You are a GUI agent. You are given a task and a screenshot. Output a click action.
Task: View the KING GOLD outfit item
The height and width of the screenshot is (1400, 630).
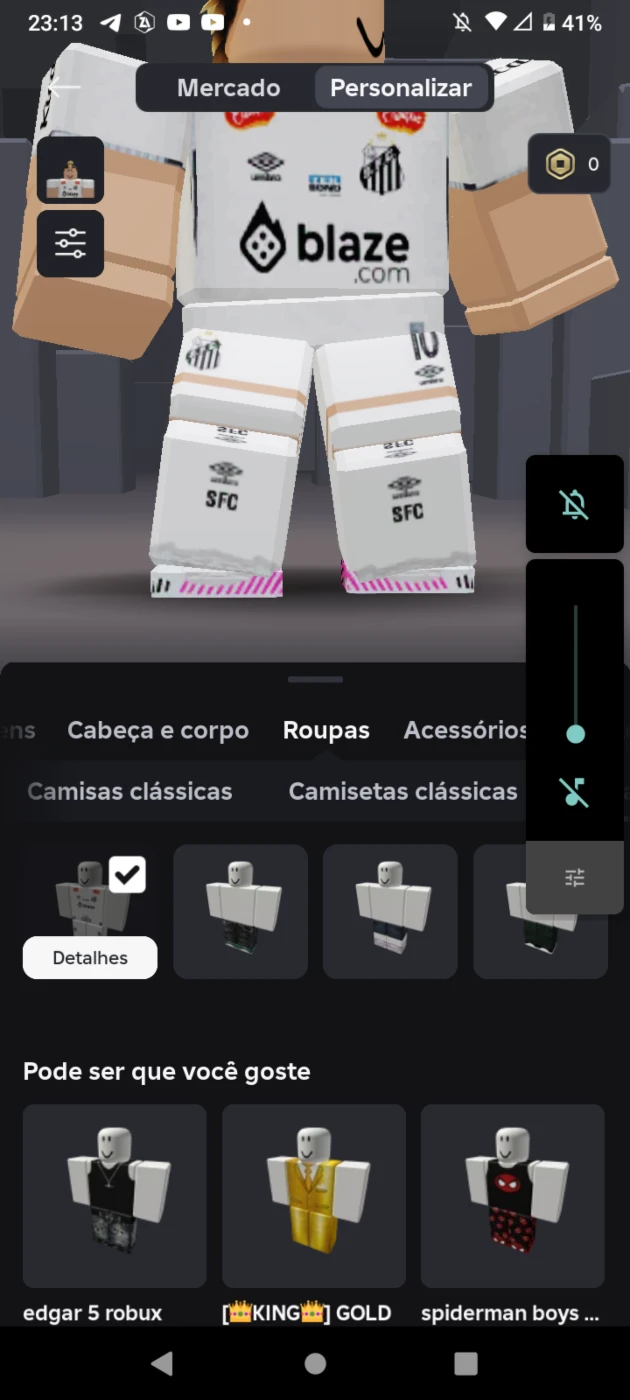(x=314, y=1195)
